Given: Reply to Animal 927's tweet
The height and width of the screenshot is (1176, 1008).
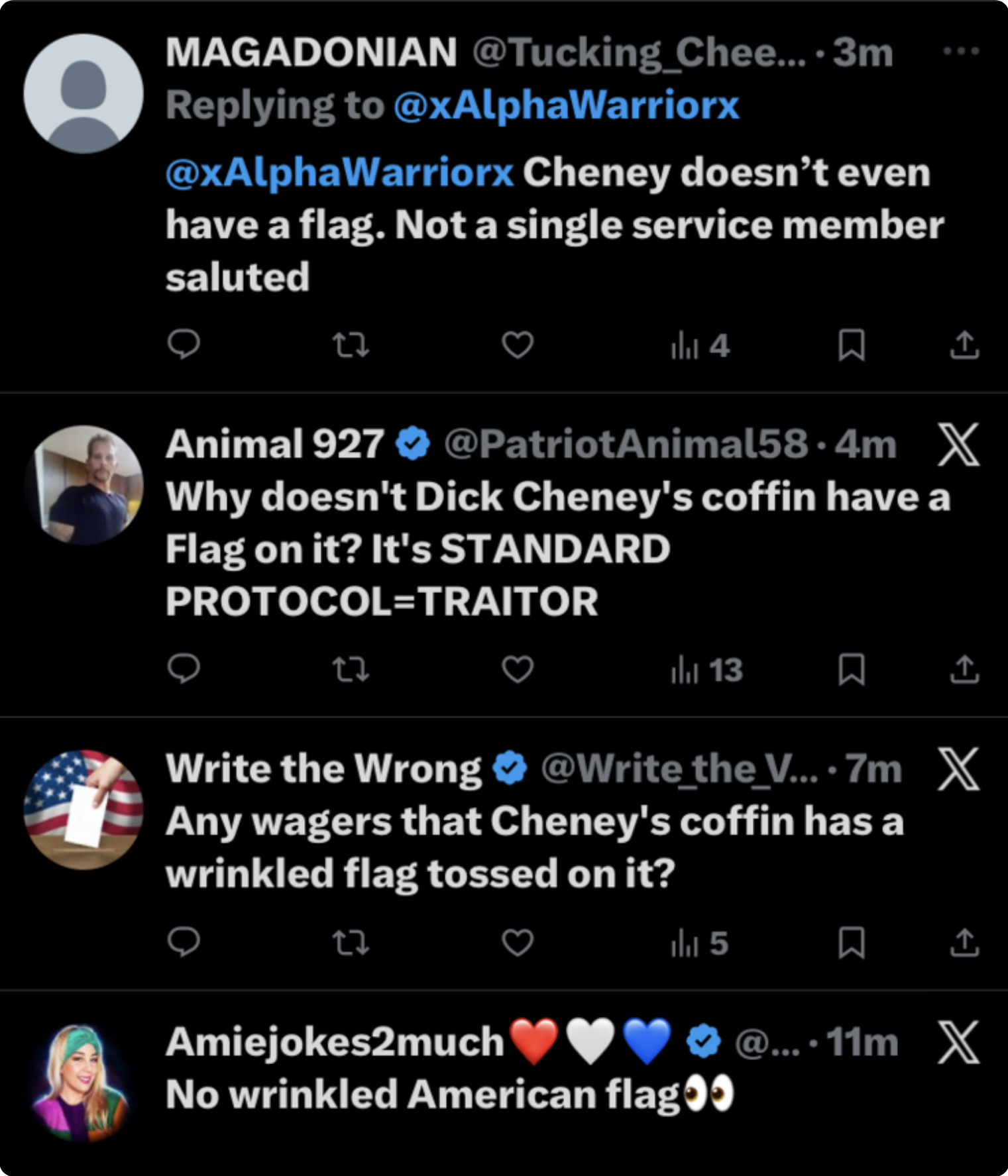Looking at the screenshot, I should [184, 669].
